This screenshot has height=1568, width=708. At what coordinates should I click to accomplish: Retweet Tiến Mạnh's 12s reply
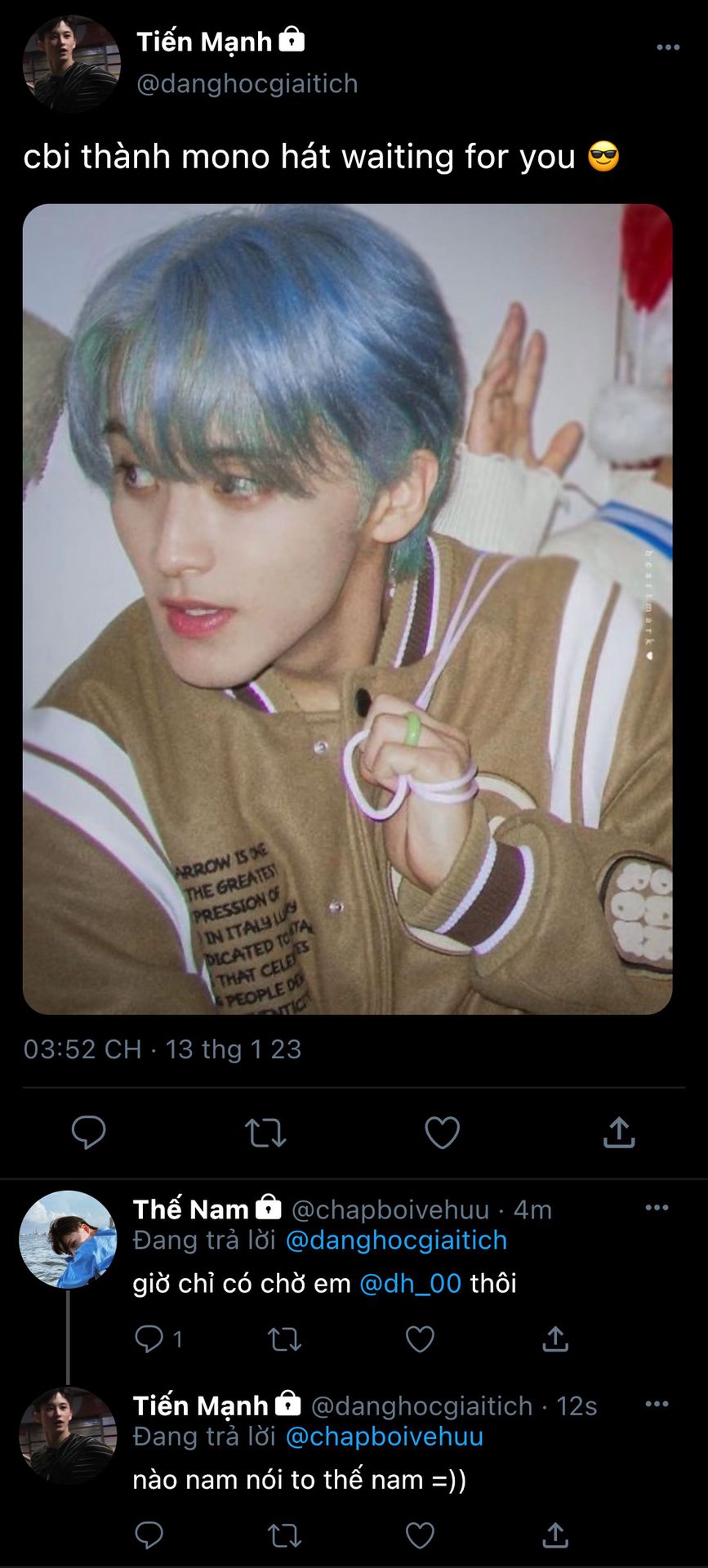coord(285,1535)
